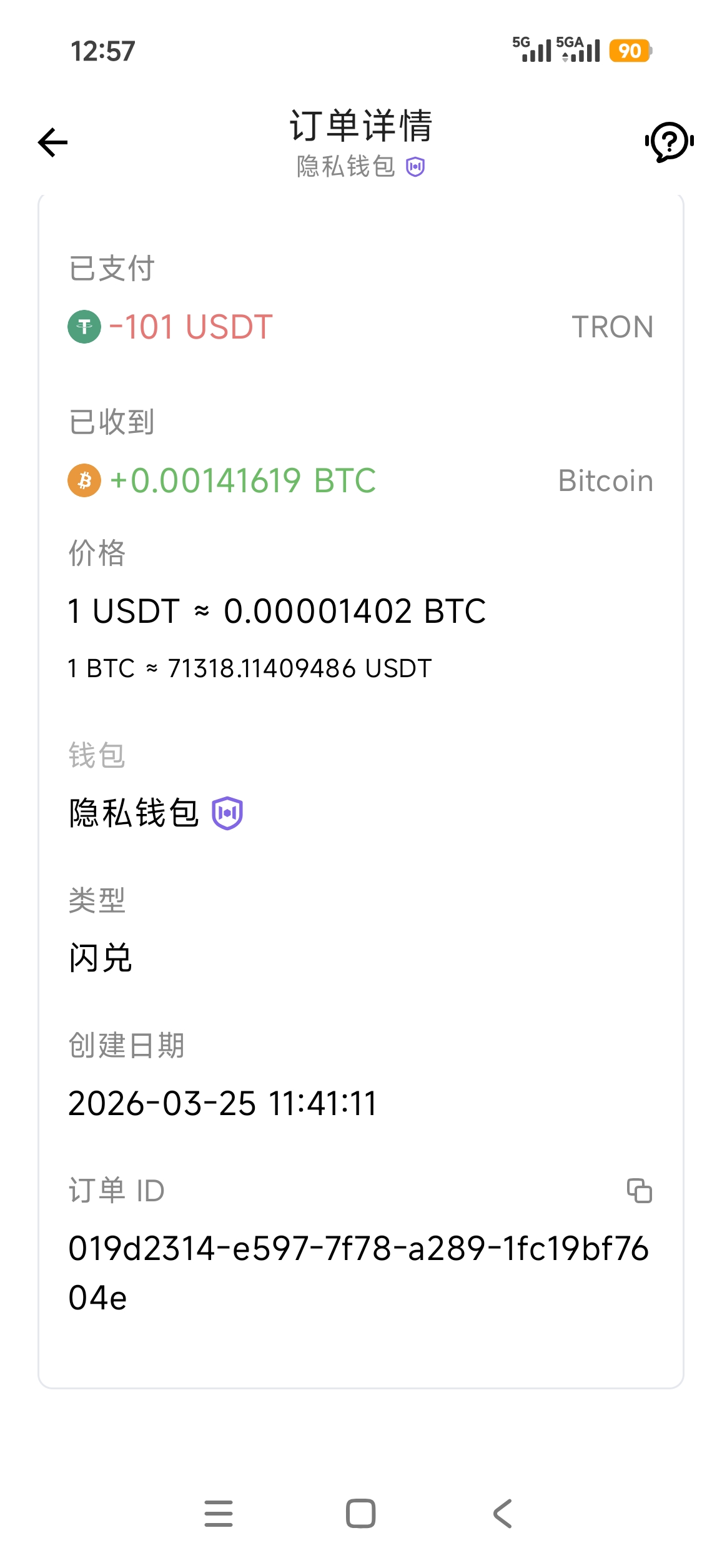Open customer support help icon

point(669,142)
